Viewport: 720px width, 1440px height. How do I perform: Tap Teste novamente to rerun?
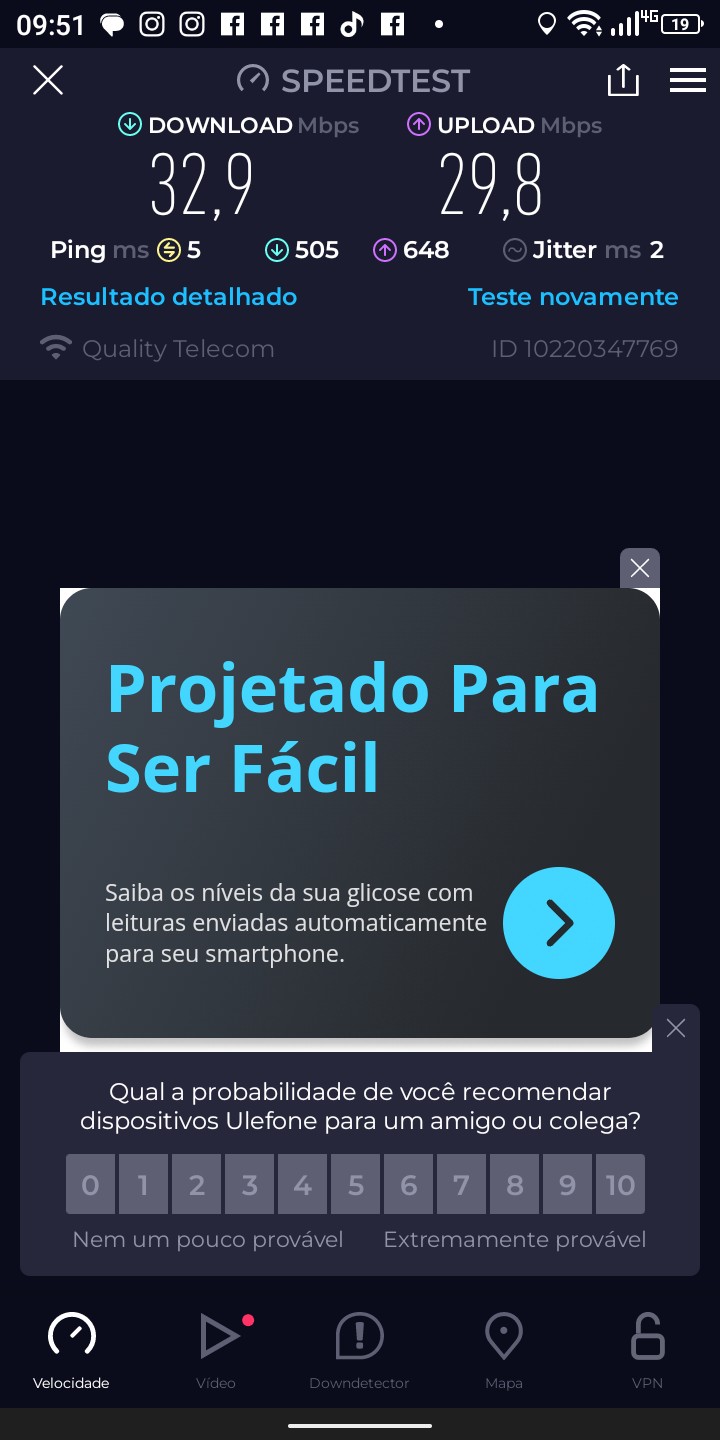(x=573, y=297)
